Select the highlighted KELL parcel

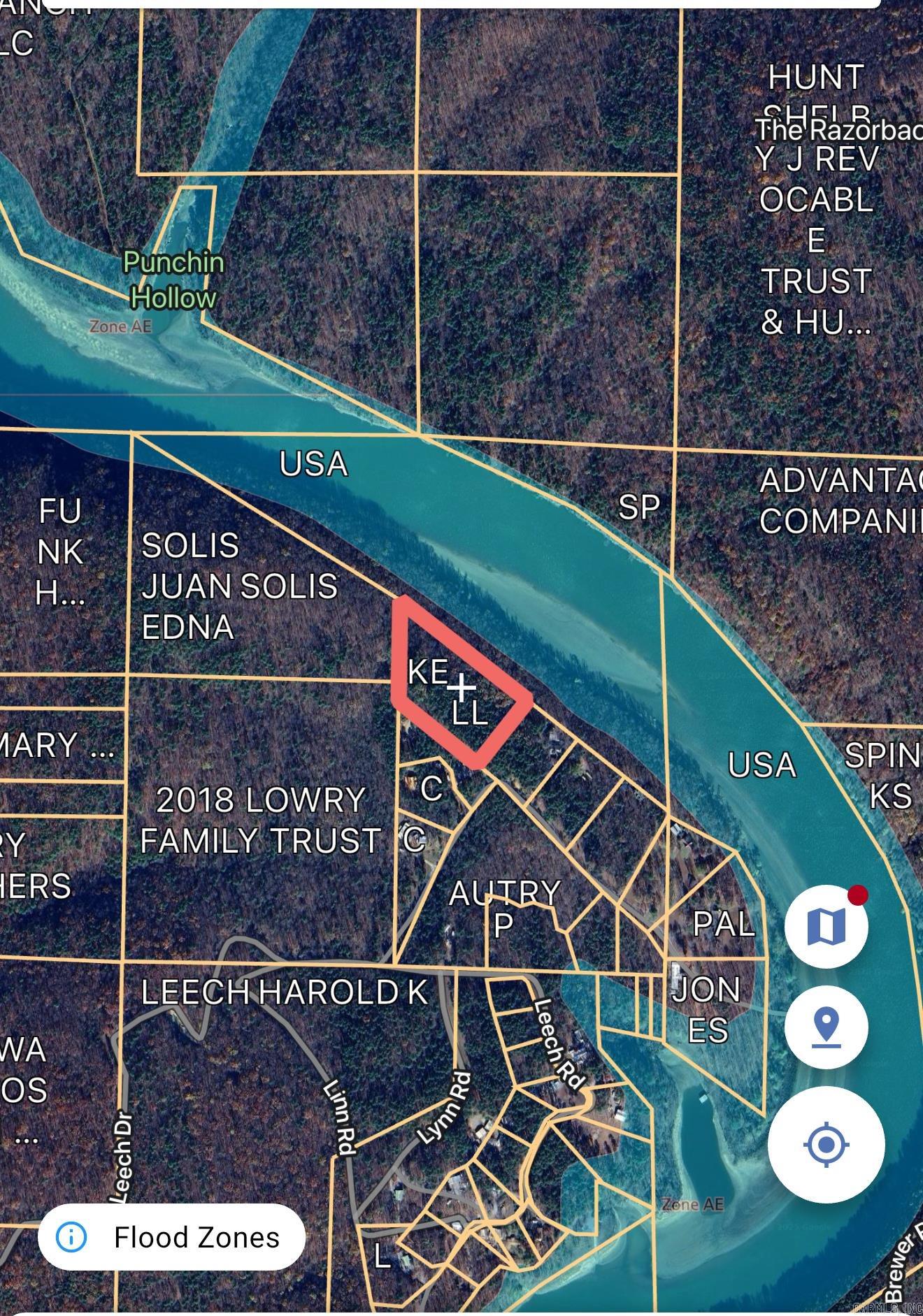pyautogui.click(x=458, y=688)
